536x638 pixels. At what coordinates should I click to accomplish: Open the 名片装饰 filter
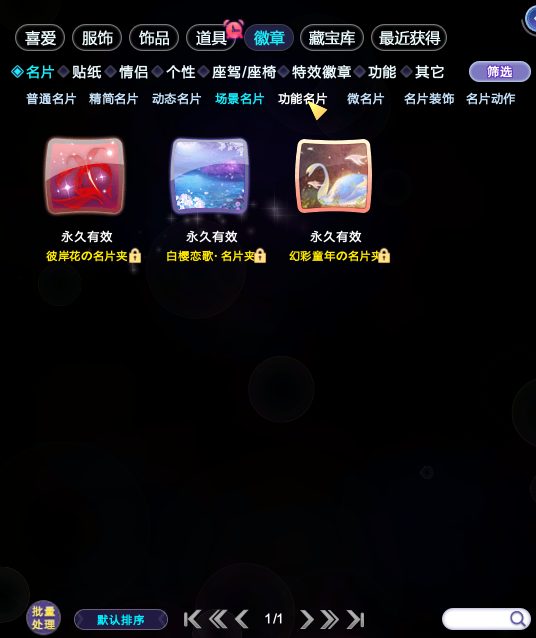[x=429, y=98]
